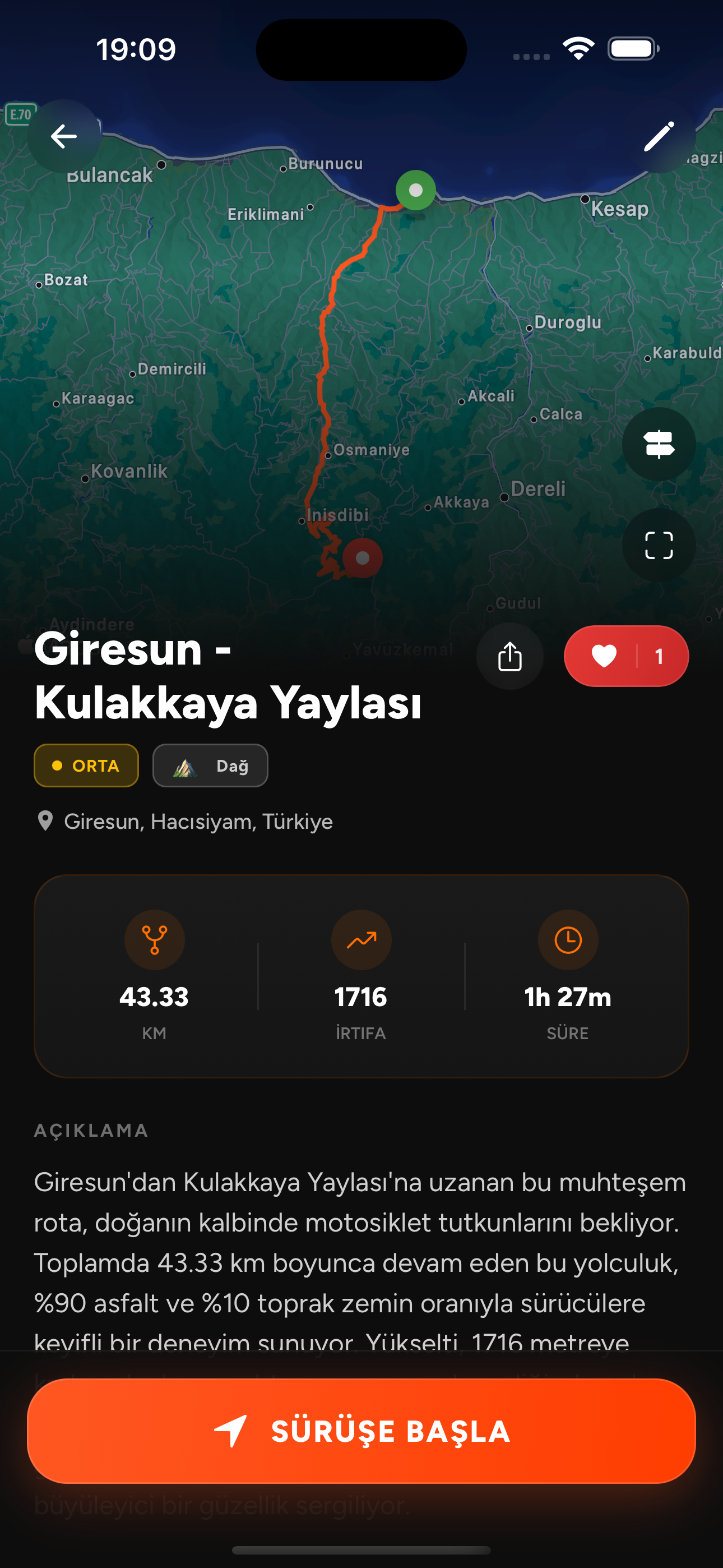Toggle the Dağ category chip
Image resolution: width=723 pixels, height=1568 pixels.
pyautogui.click(x=210, y=765)
